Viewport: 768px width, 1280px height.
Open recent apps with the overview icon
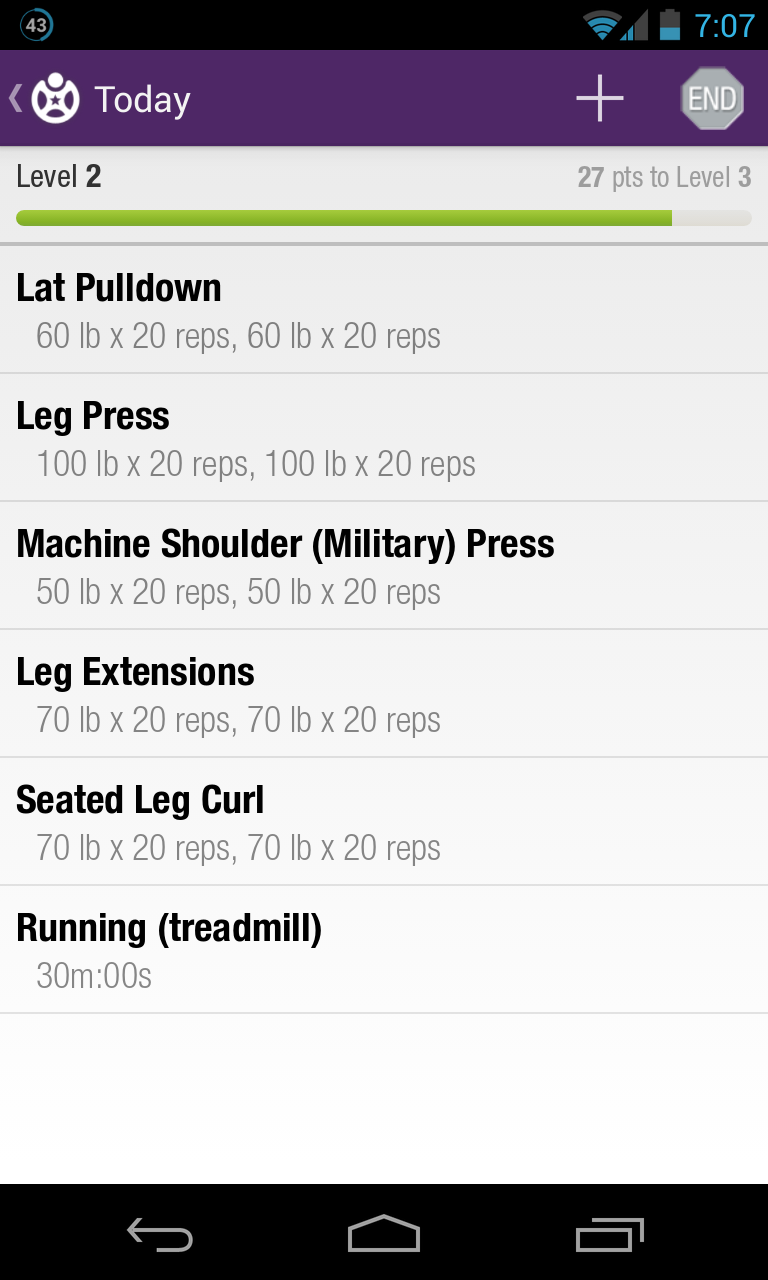click(611, 1235)
